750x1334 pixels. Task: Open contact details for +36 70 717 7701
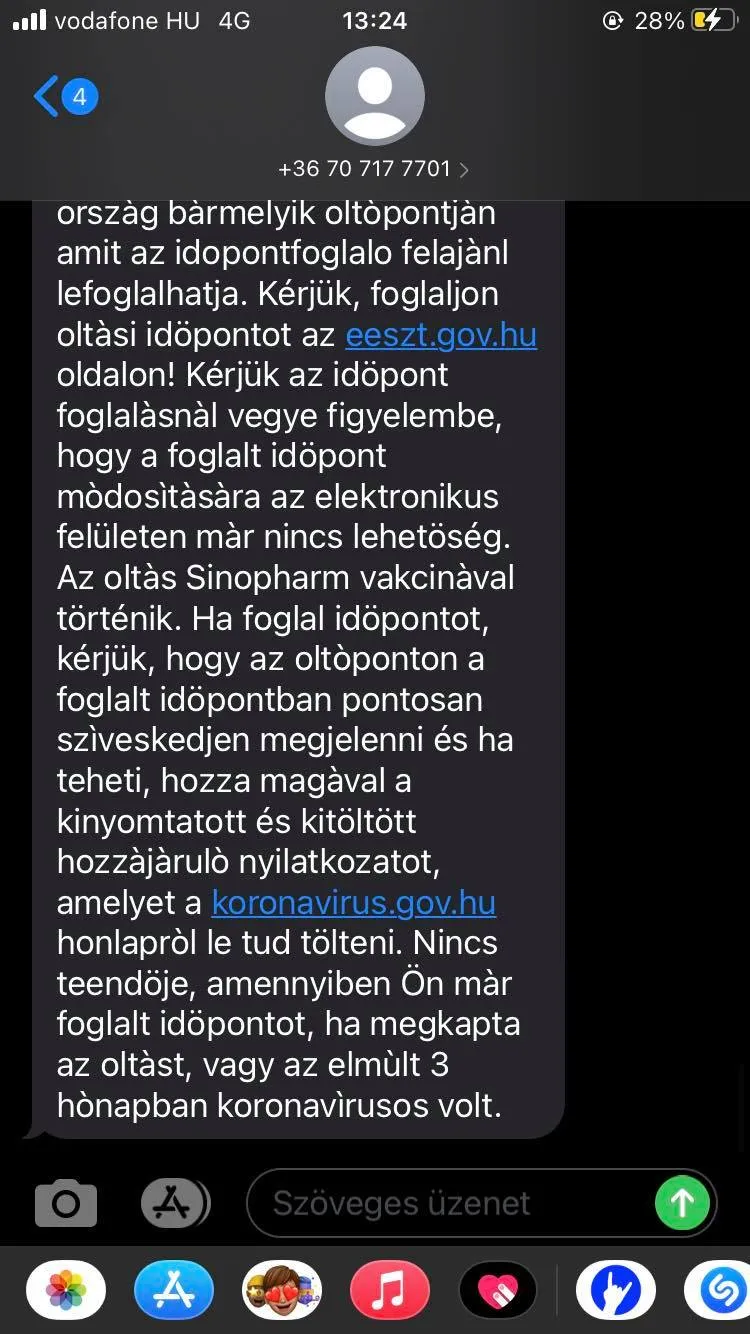click(x=374, y=169)
